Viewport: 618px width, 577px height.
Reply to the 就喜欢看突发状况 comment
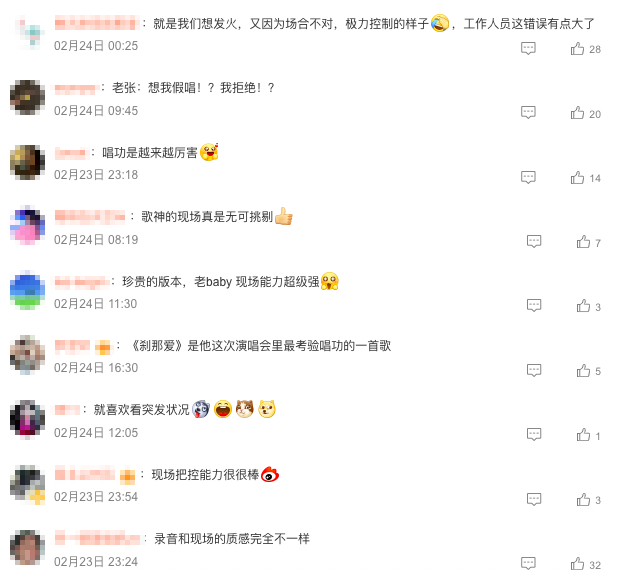[534, 435]
